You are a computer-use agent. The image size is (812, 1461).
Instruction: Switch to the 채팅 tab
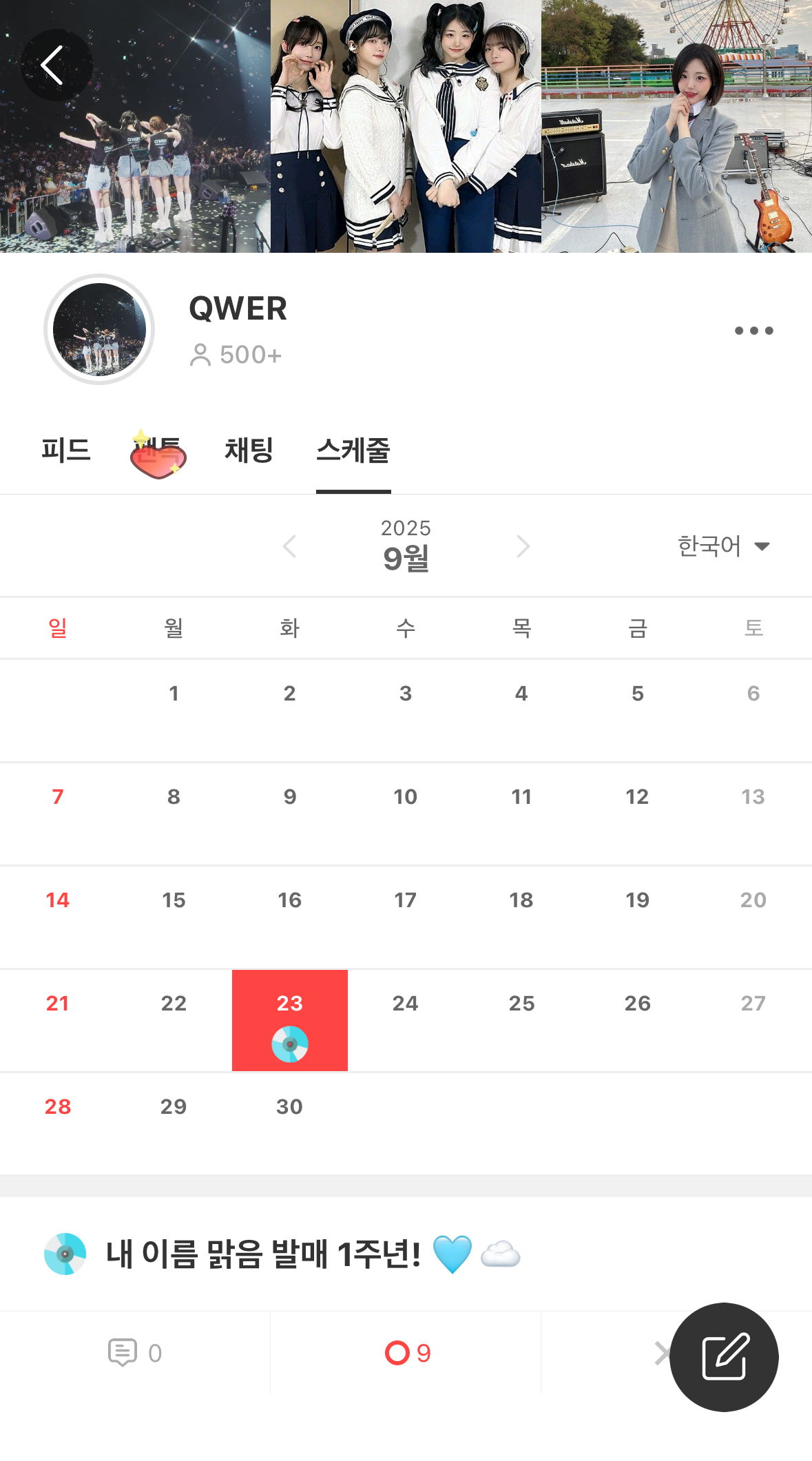point(249,450)
